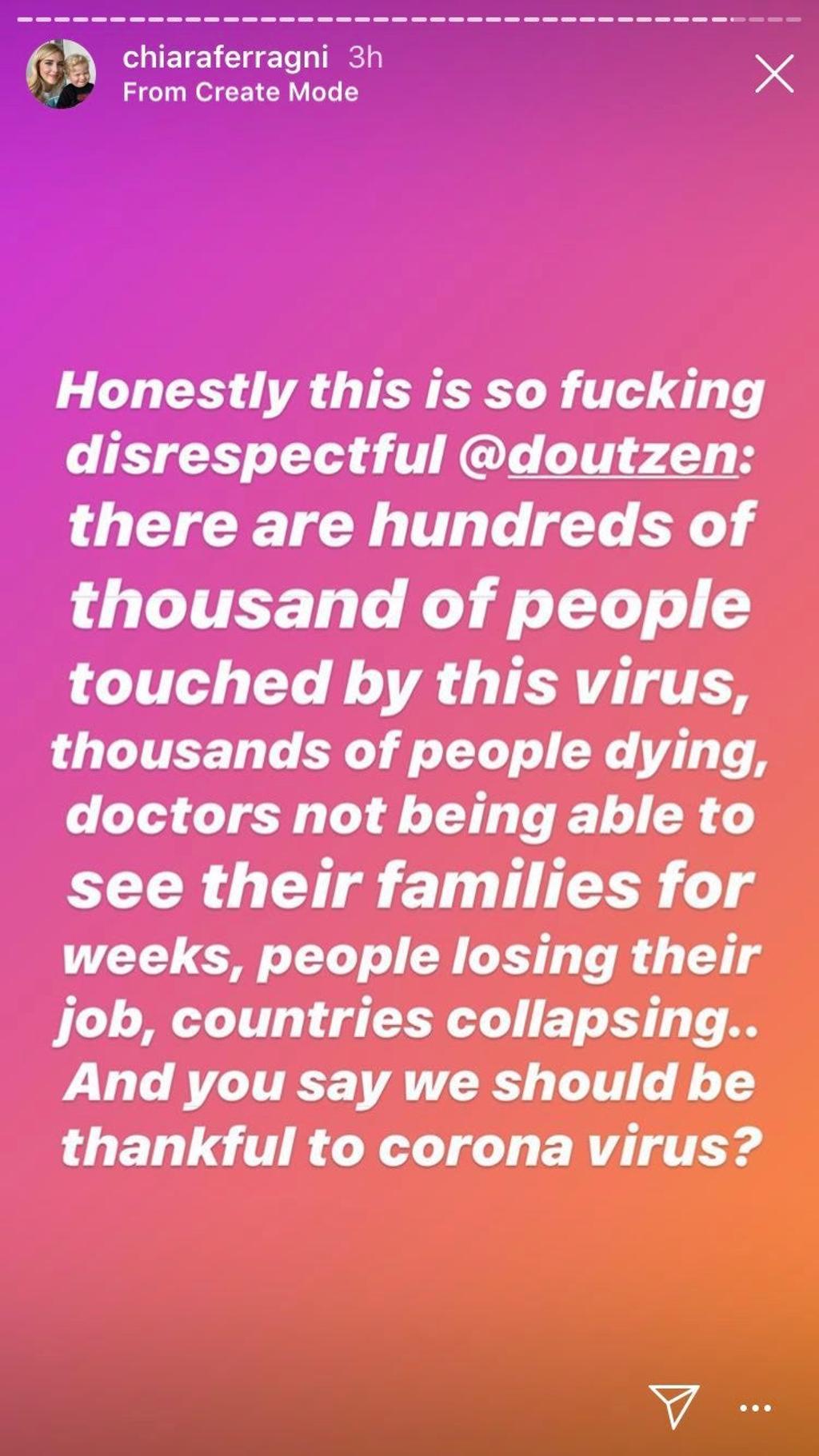
Task: Open chiaraferragni's profile picture
Action: pyautogui.click(x=61, y=74)
